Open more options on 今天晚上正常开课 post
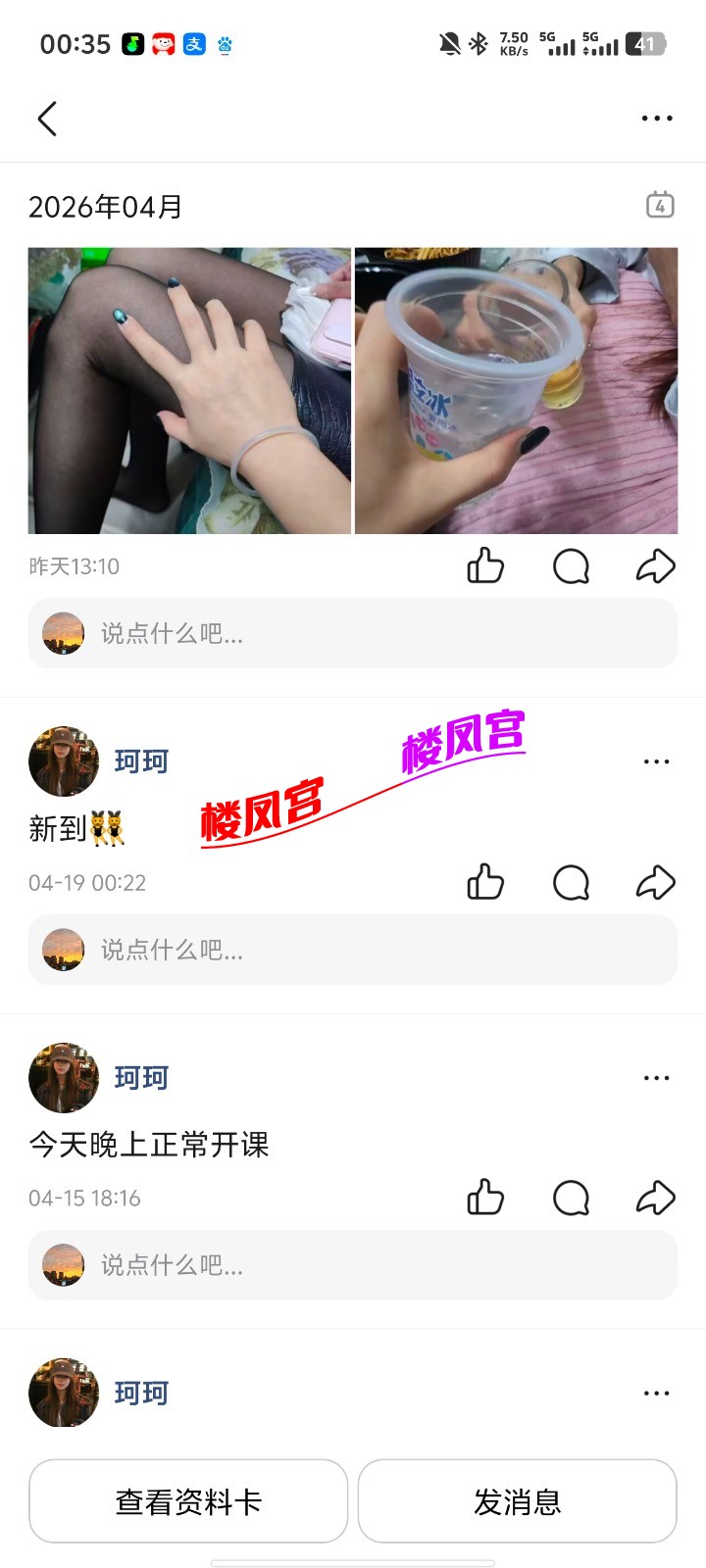 click(656, 1078)
